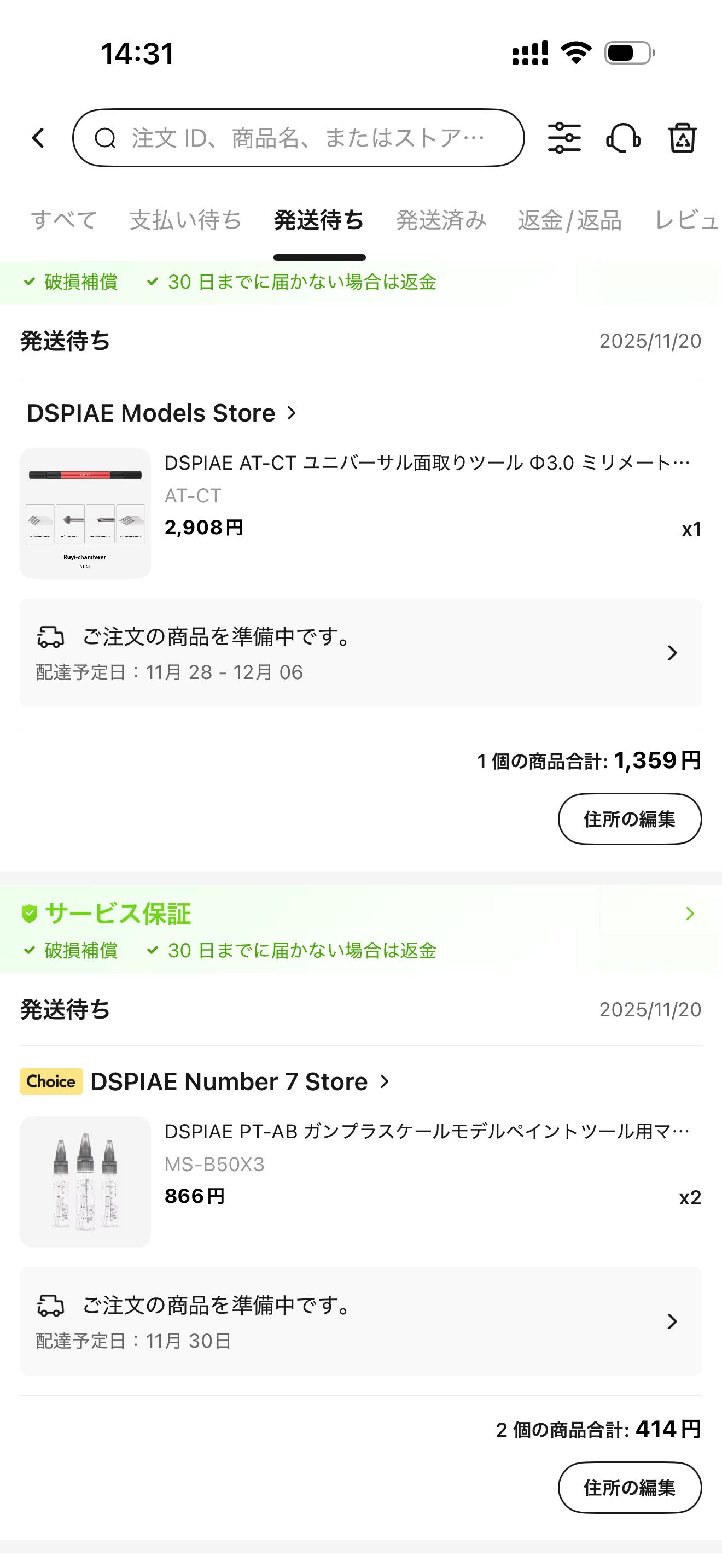
Task: Select the 発送済み tab
Action: (x=441, y=220)
